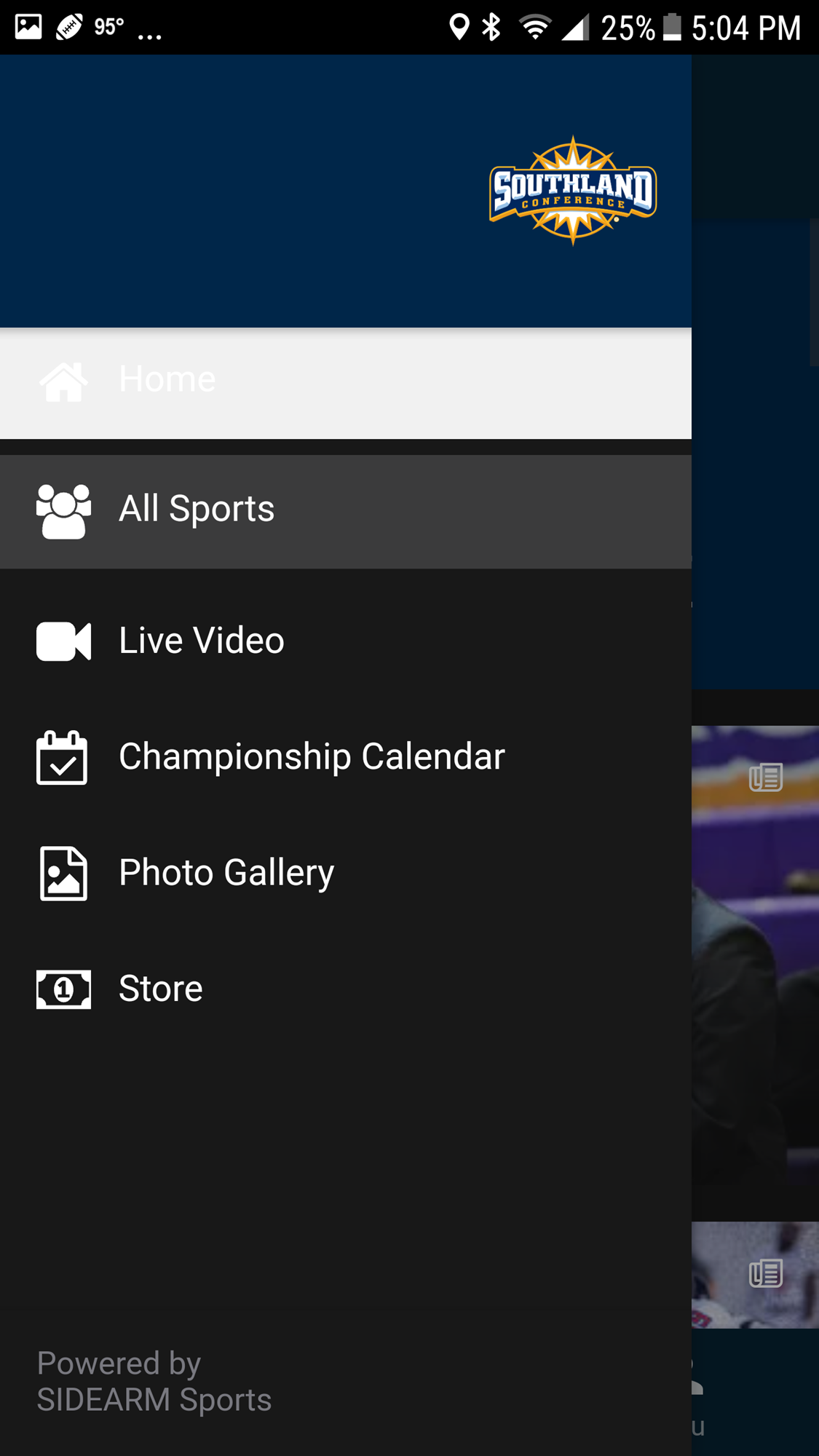The width and height of the screenshot is (819, 1456).
Task: Open the All Sports section
Action: [x=197, y=509]
